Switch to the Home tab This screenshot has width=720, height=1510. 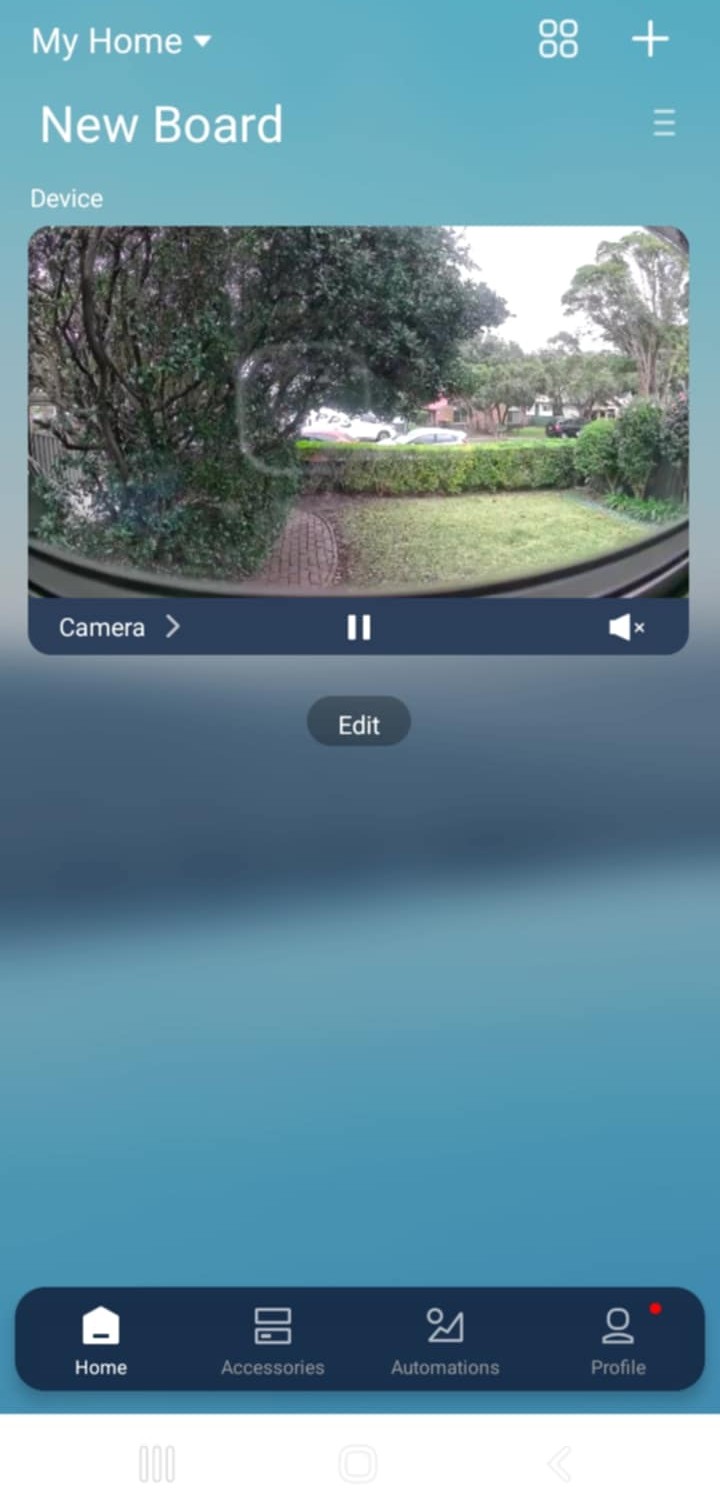tap(101, 1340)
